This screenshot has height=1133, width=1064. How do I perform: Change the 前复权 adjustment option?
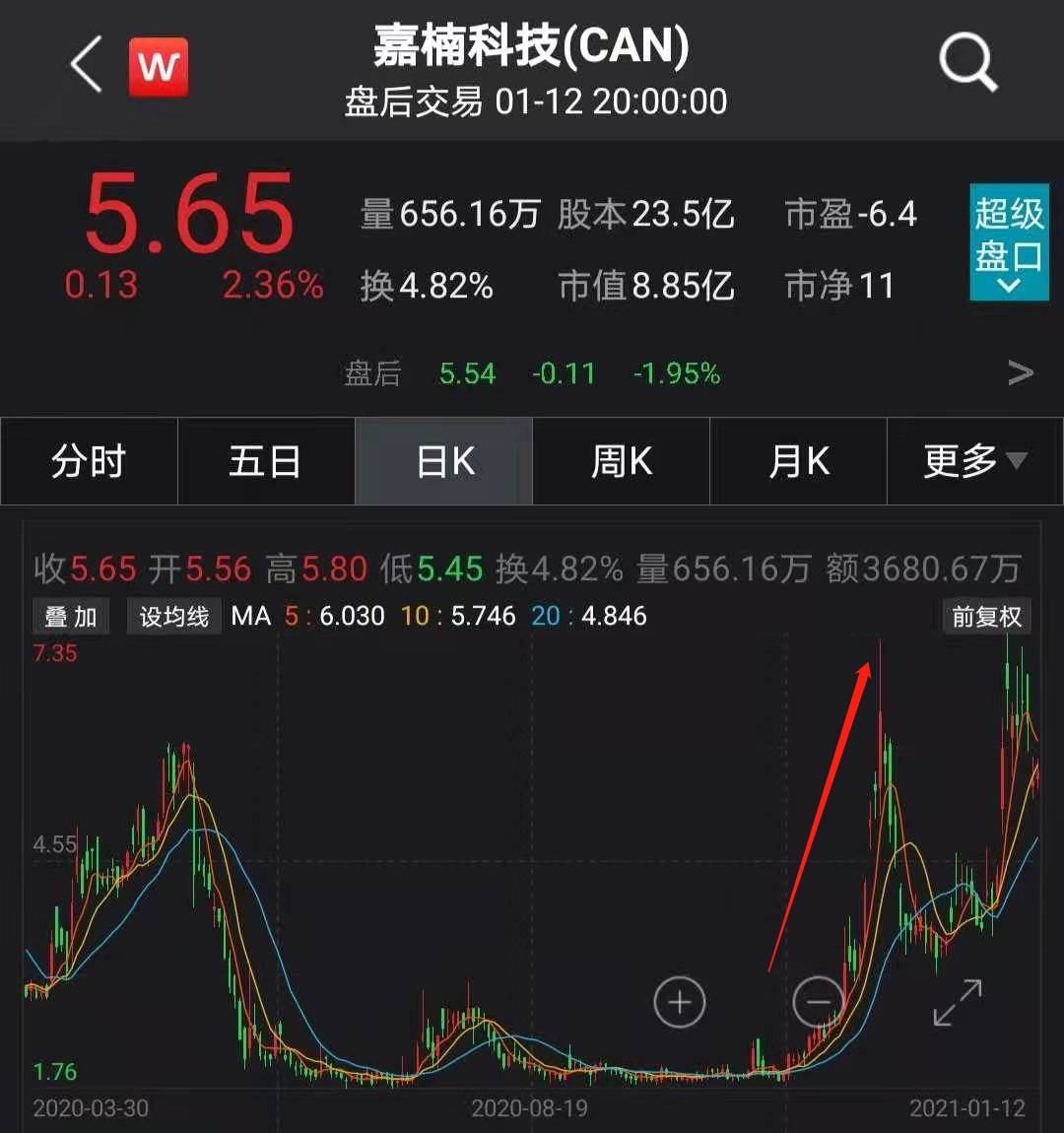coord(986,617)
